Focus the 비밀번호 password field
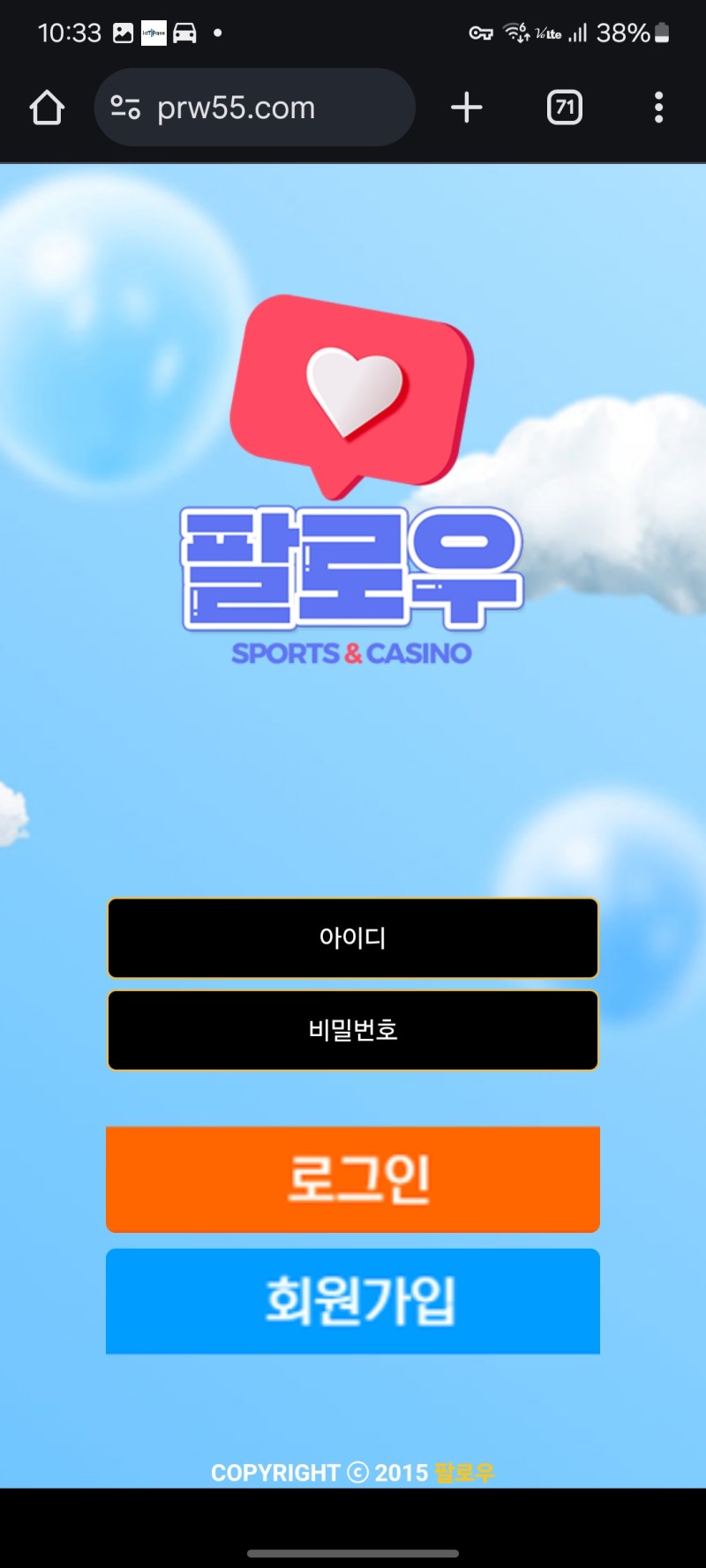 click(x=353, y=1030)
